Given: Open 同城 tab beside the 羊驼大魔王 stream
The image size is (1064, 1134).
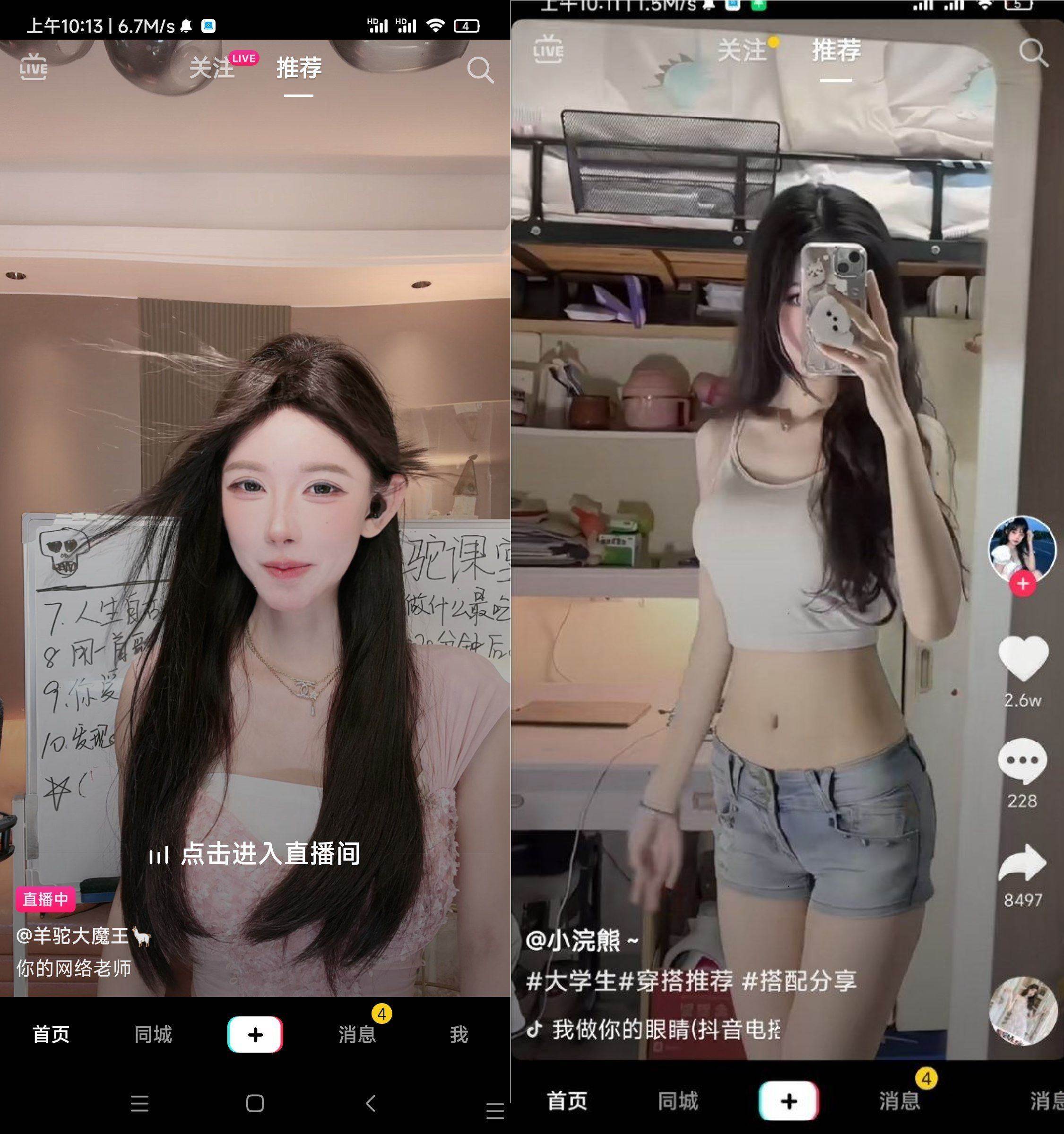Looking at the screenshot, I should click(x=153, y=1034).
